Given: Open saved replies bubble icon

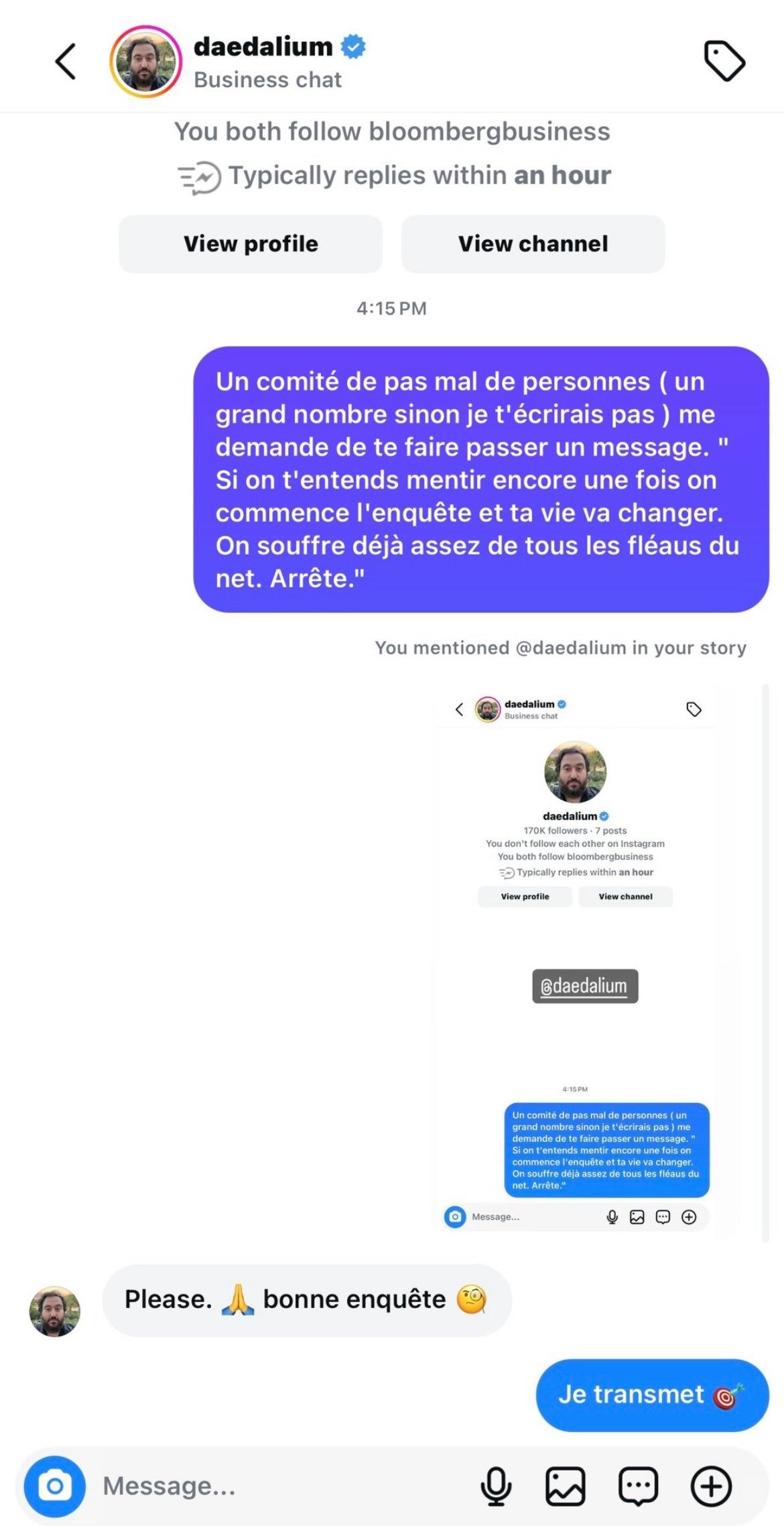Looking at the screenshot, I should [638, 1486].
